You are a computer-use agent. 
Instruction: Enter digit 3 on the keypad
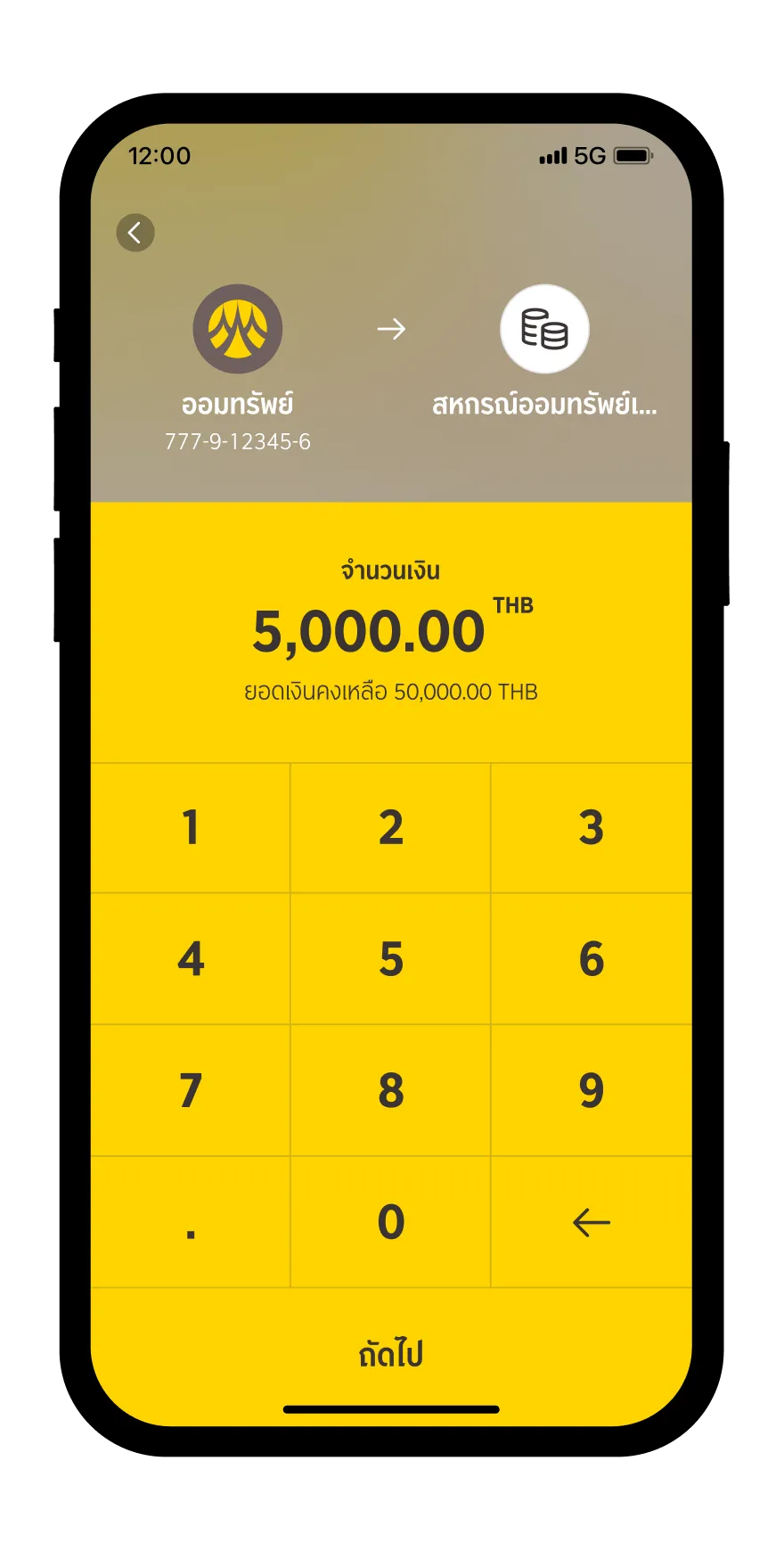pos(591,828)
